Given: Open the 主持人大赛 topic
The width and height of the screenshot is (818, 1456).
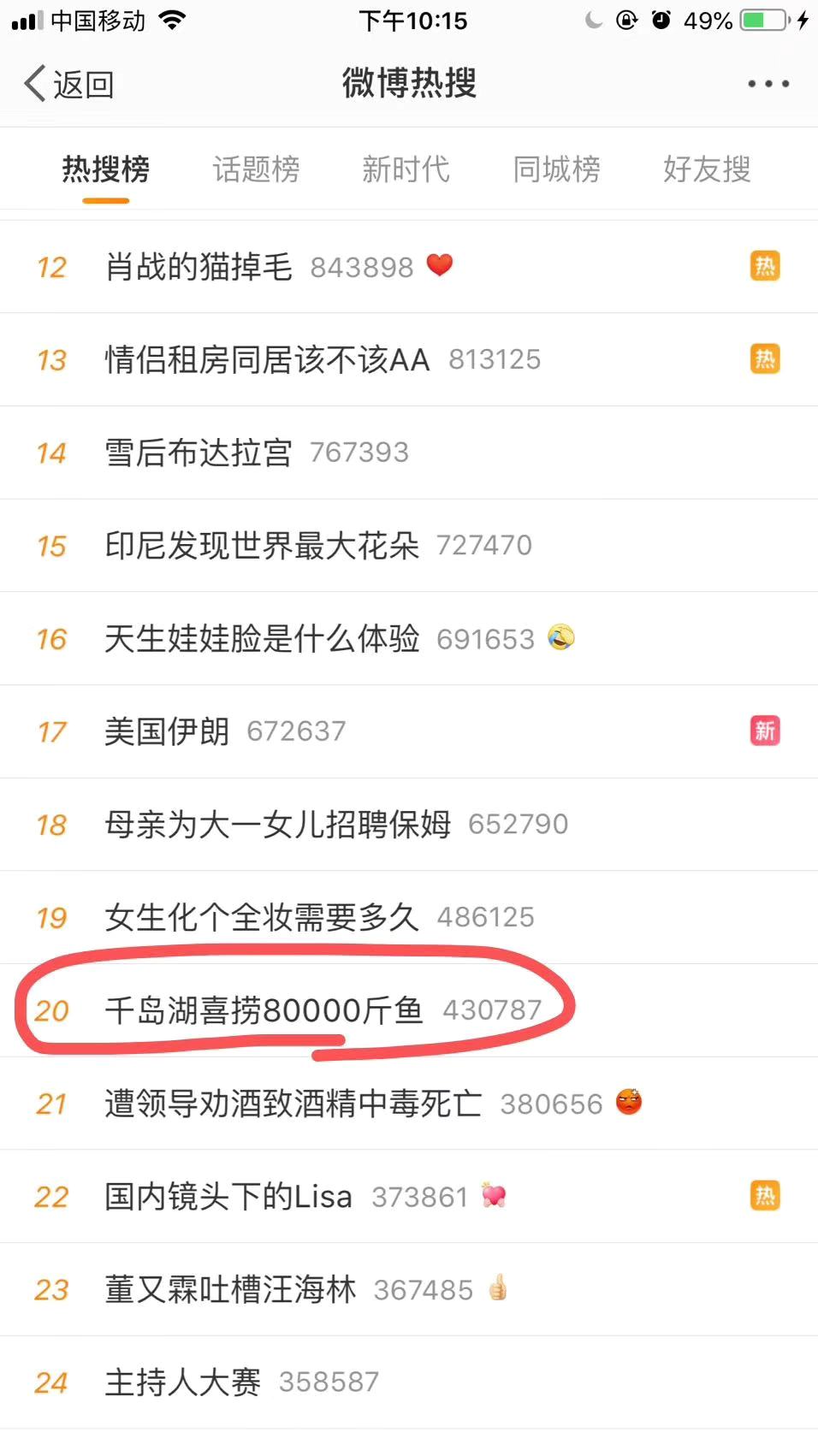Looking at the screenshot, I should point(409,1382).
